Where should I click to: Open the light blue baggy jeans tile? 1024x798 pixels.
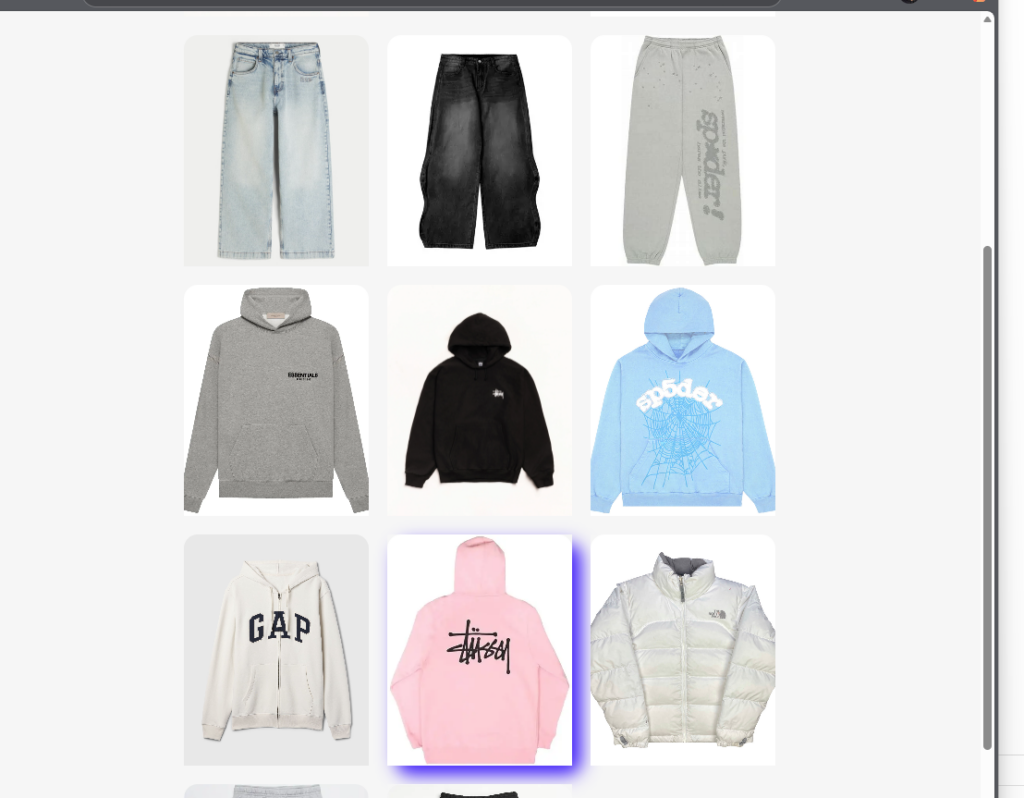pos(276,150)
